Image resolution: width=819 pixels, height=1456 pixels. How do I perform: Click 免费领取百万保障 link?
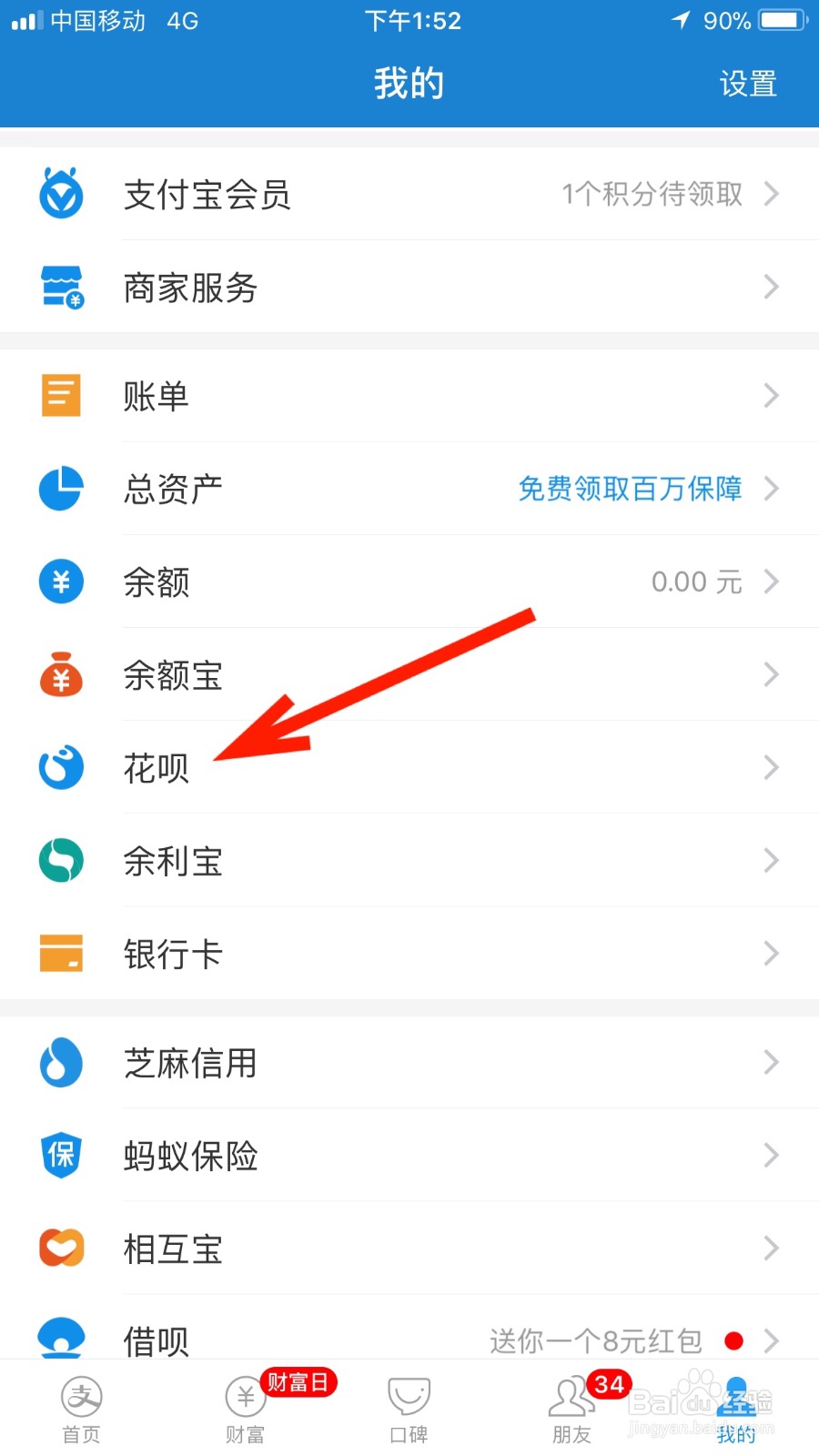629,489
